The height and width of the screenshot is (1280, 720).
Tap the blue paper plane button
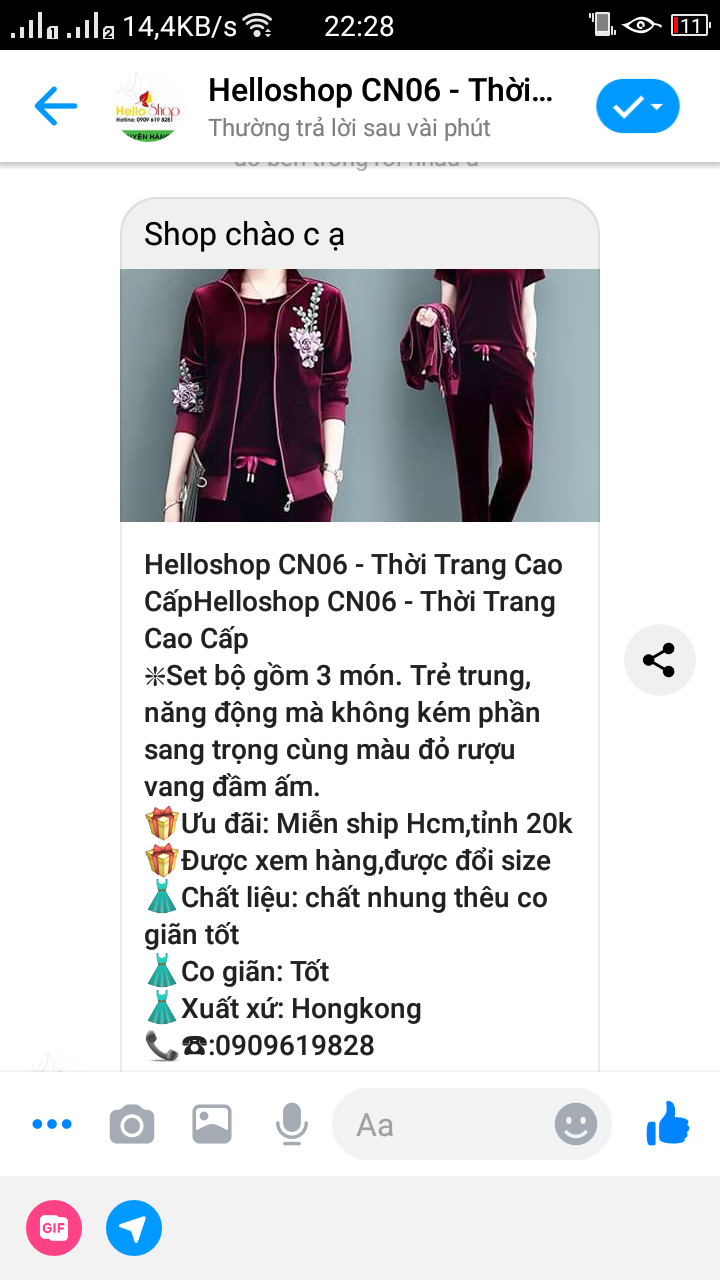tap(134, 1228)
